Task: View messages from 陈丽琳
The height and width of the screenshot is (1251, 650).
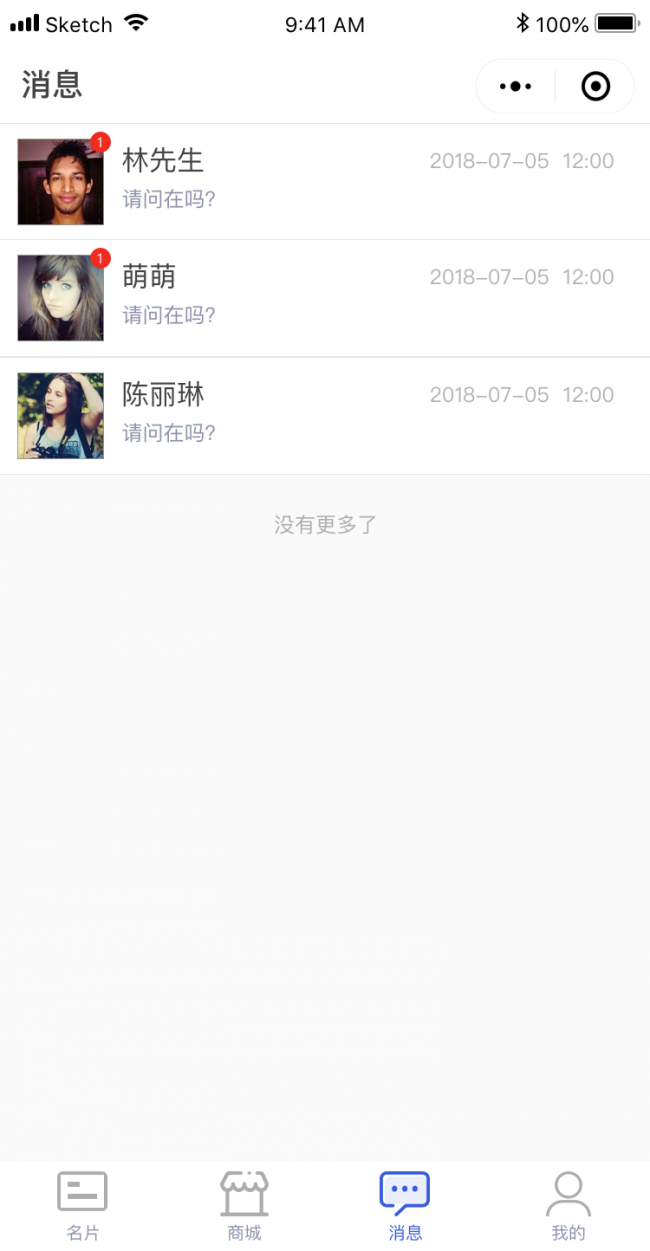Action: pyautogui.click(x=325, y=415)
